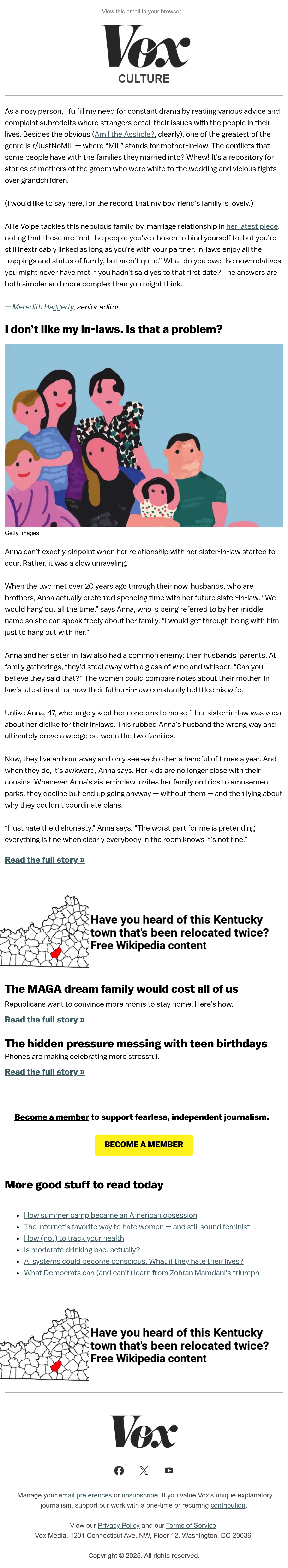Open the in-laws illustration story image
This screenshot has width=288, height=1568.
pyautogui.click(x=144, y=435)
